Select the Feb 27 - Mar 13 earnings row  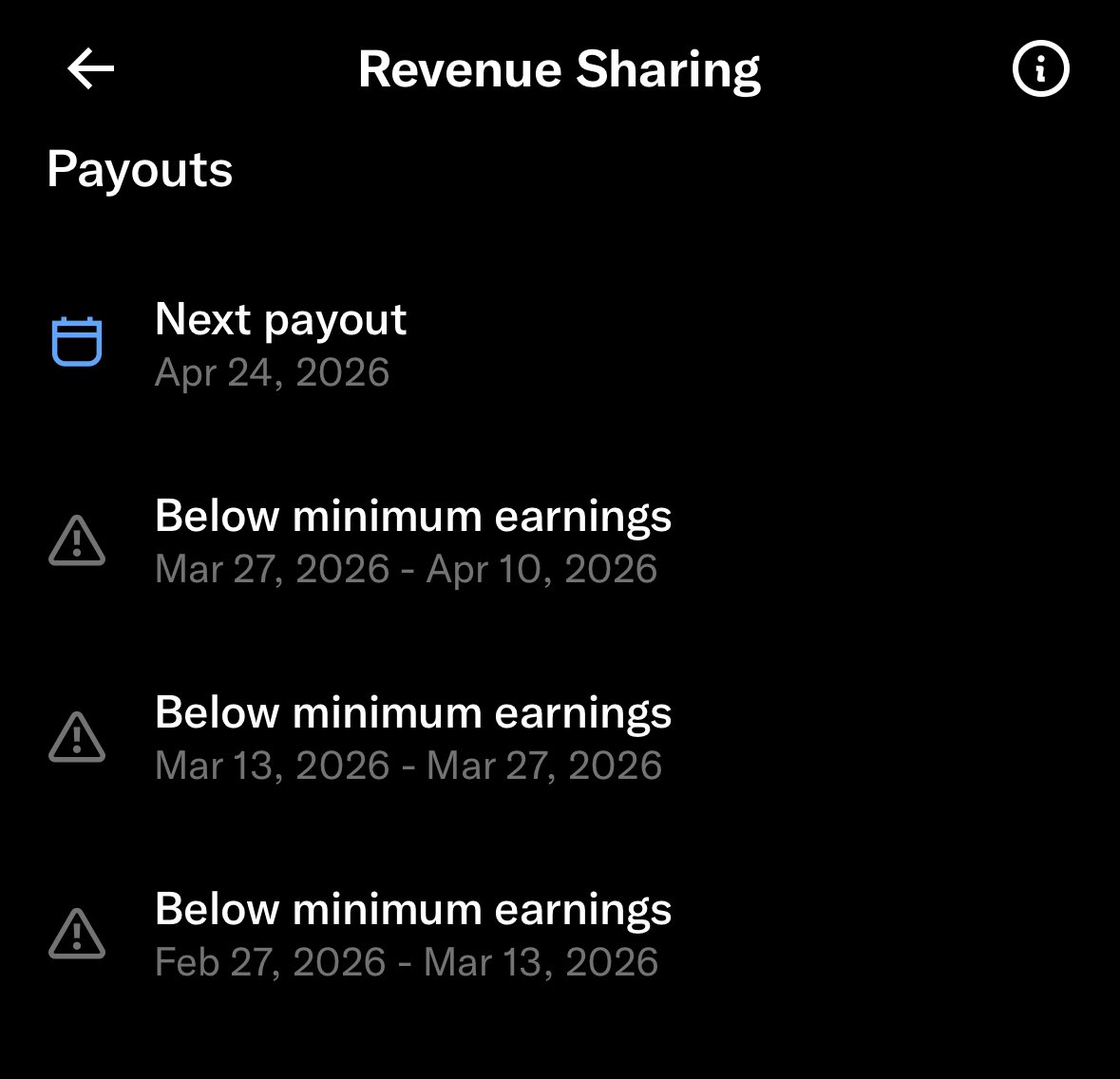coord(413,935)
